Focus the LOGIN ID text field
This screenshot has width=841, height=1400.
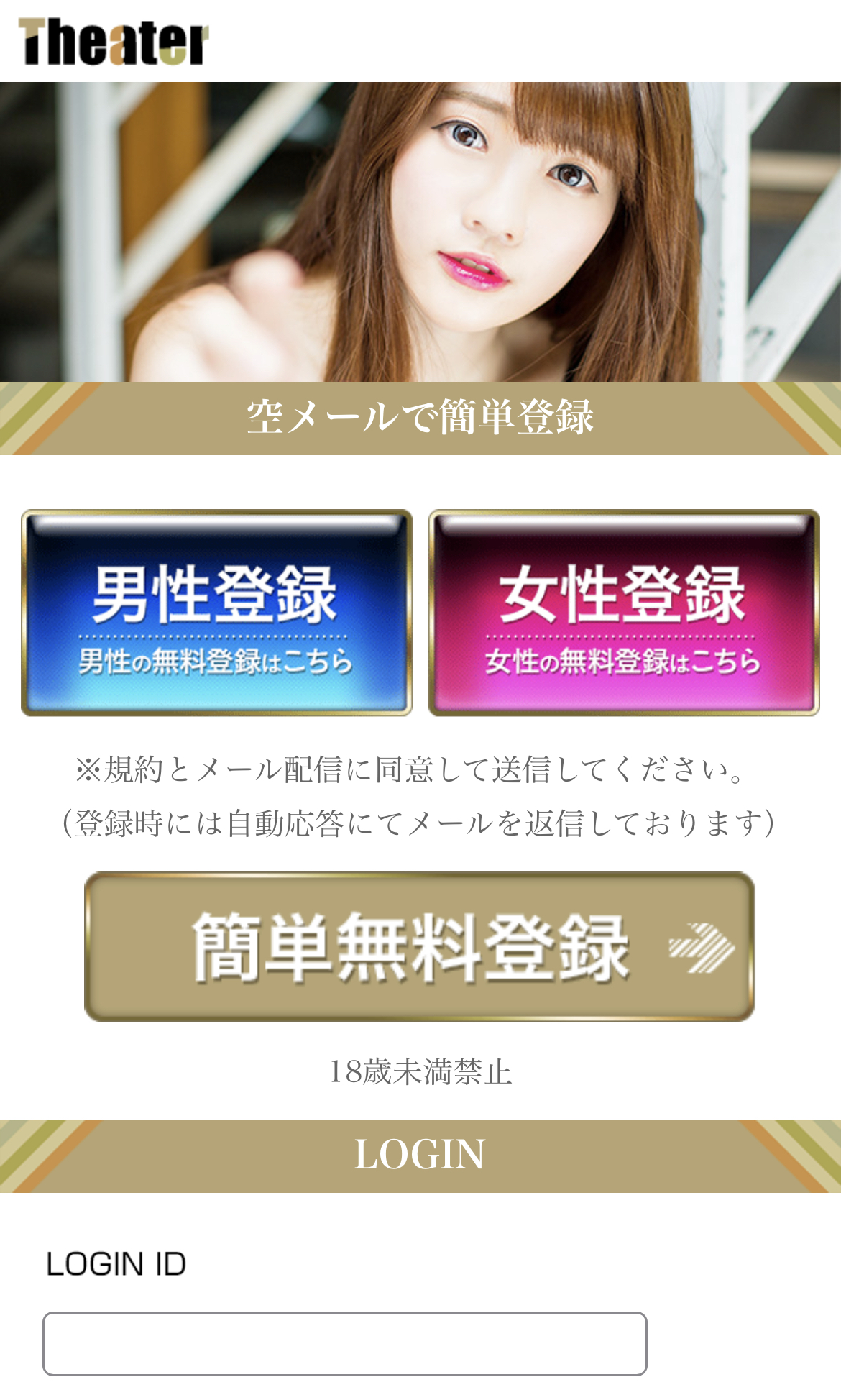click(x=345, y=1343)
